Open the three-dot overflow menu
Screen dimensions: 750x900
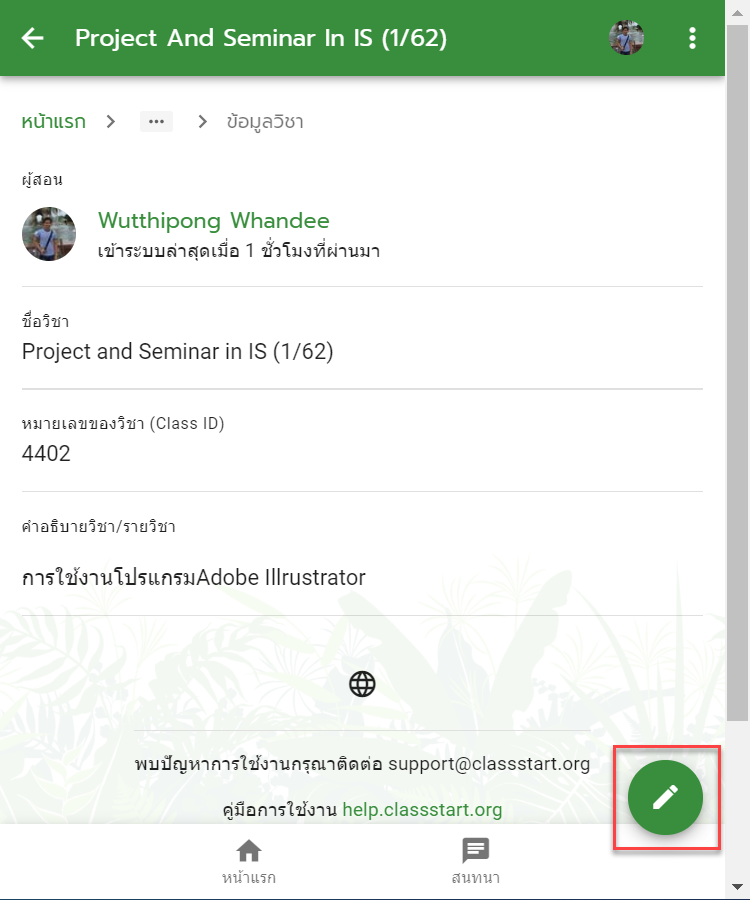[692, 38]
